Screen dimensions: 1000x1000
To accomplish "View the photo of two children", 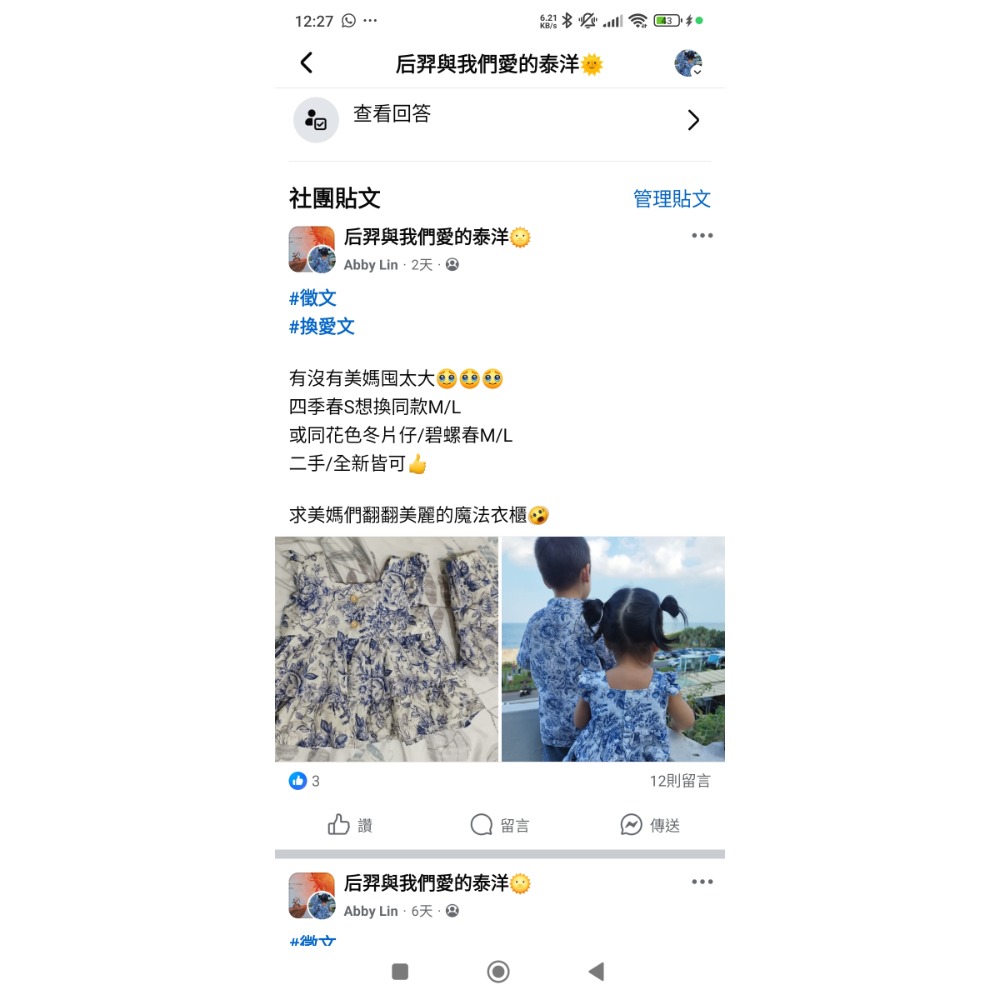I will tap(613, 649).
